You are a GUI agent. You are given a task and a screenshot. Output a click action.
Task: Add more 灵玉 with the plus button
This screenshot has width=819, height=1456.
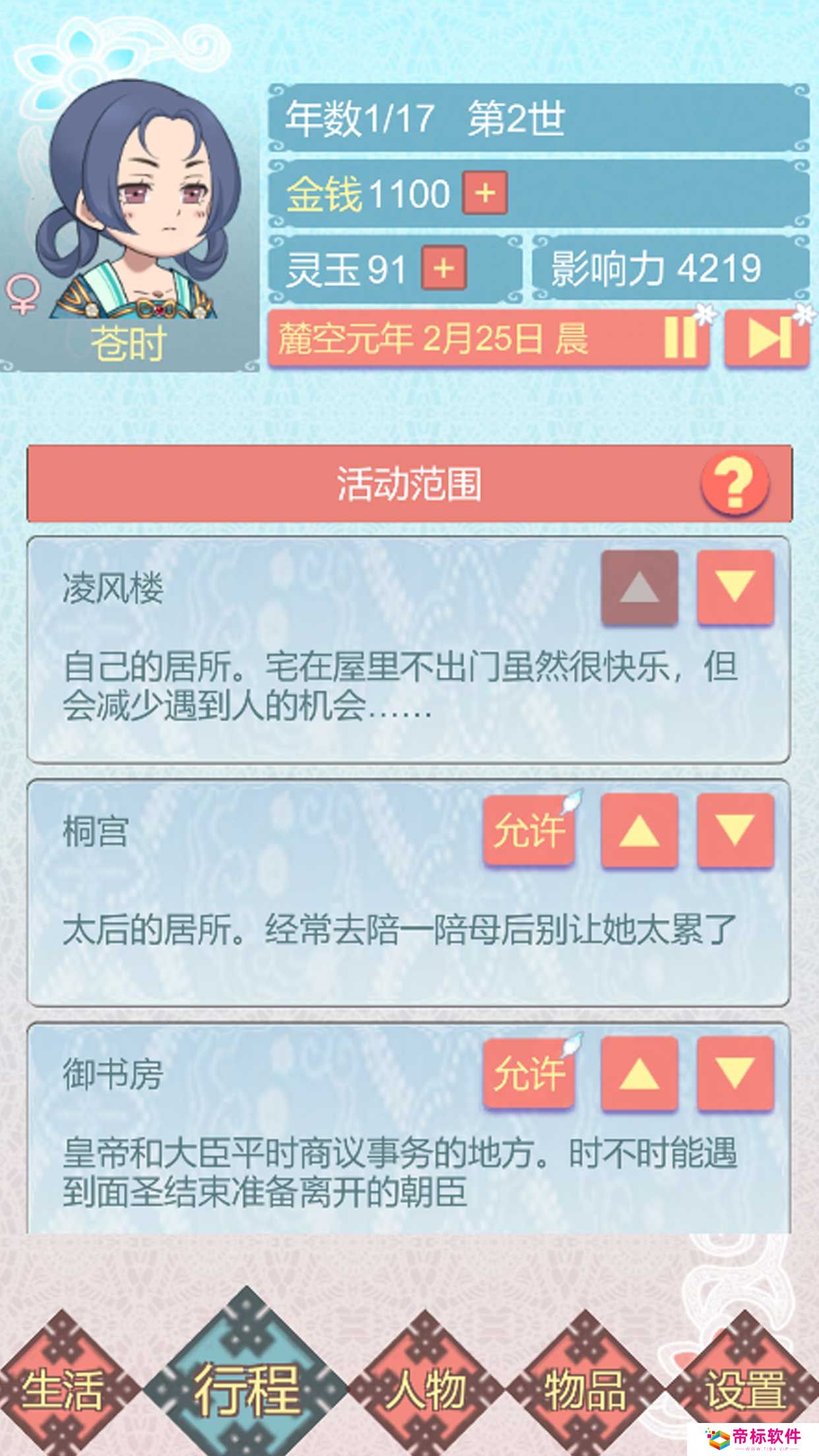click(x=444, y=268)
